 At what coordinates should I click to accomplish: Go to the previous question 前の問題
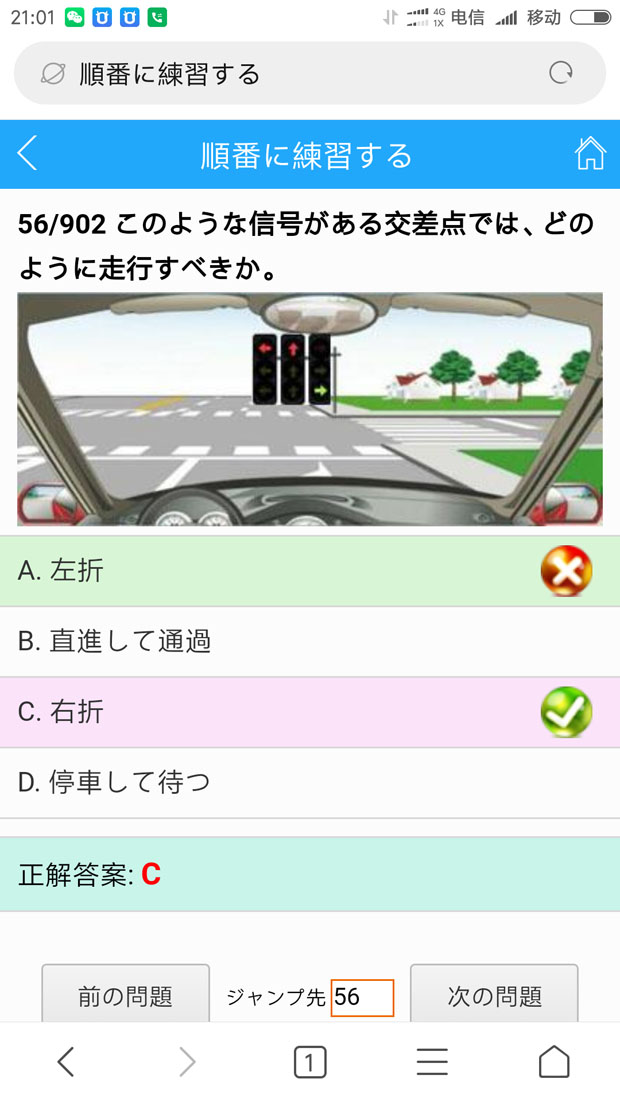[125, 994]
